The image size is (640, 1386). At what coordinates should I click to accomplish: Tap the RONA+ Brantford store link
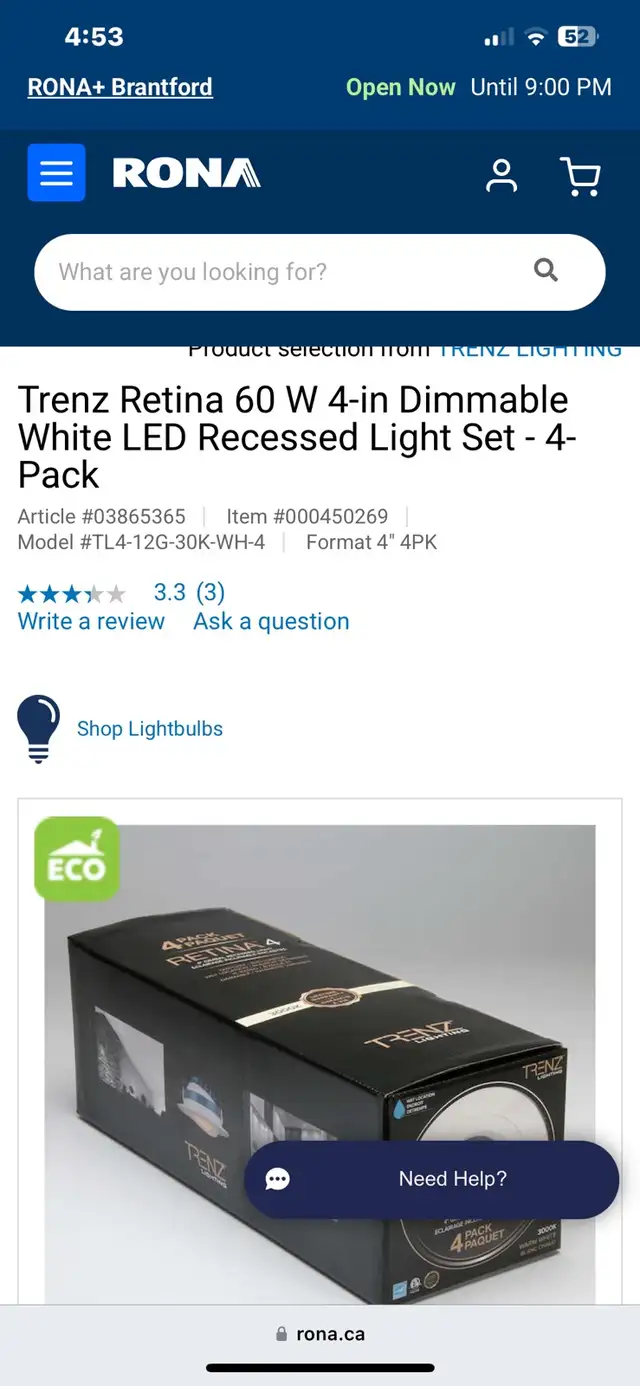(120, 87)
